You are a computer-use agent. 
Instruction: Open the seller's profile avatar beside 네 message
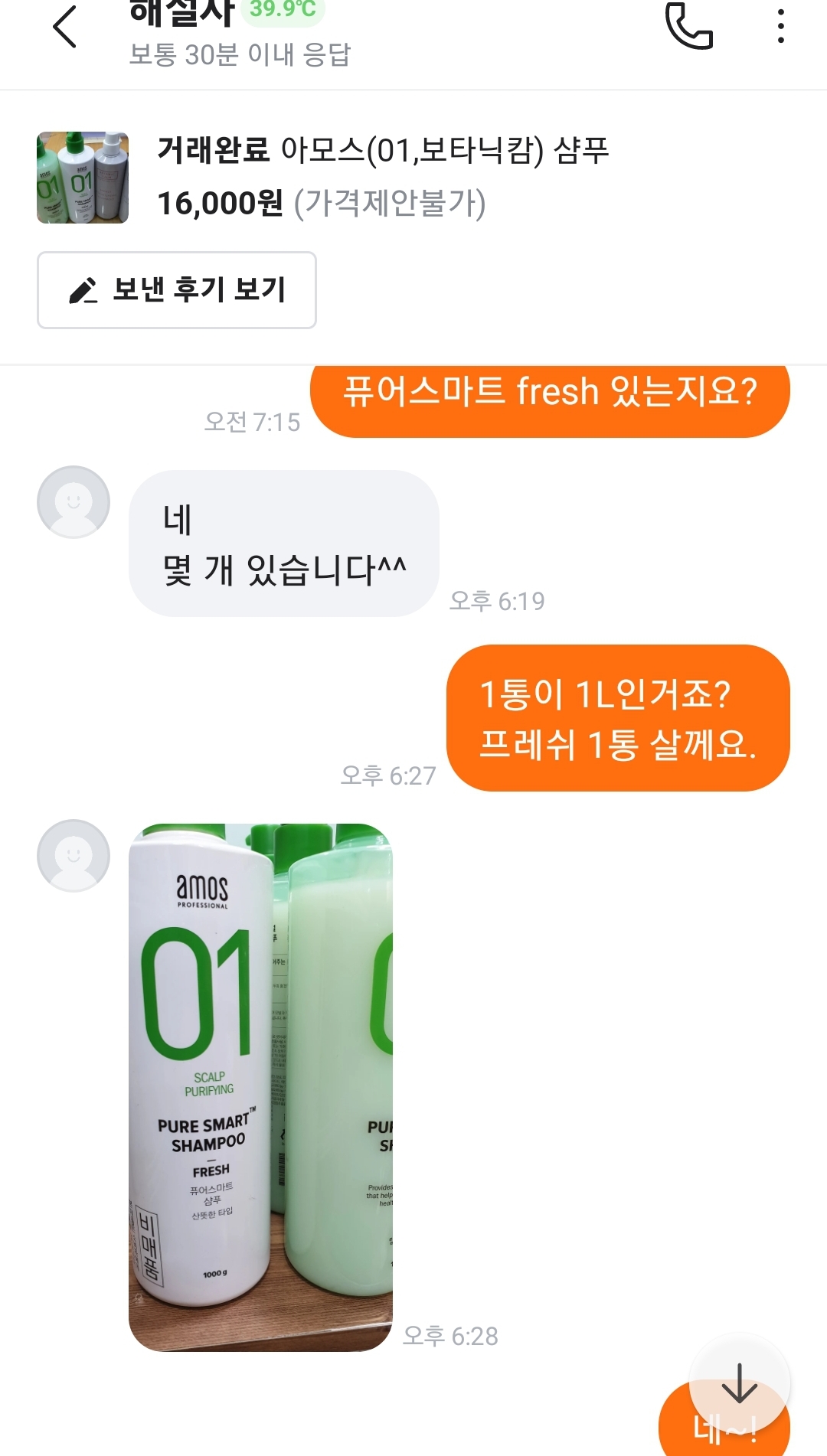tap(74, 502)
